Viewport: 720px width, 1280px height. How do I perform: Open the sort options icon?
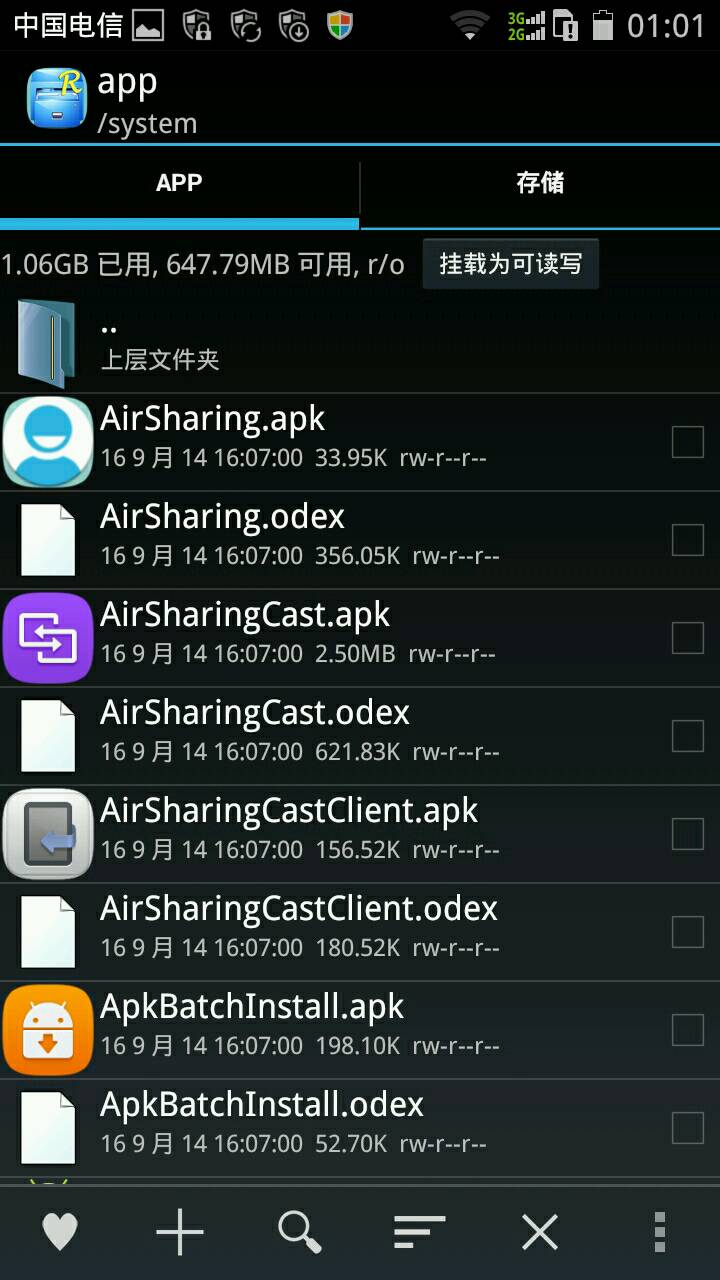coord(419,1231)
